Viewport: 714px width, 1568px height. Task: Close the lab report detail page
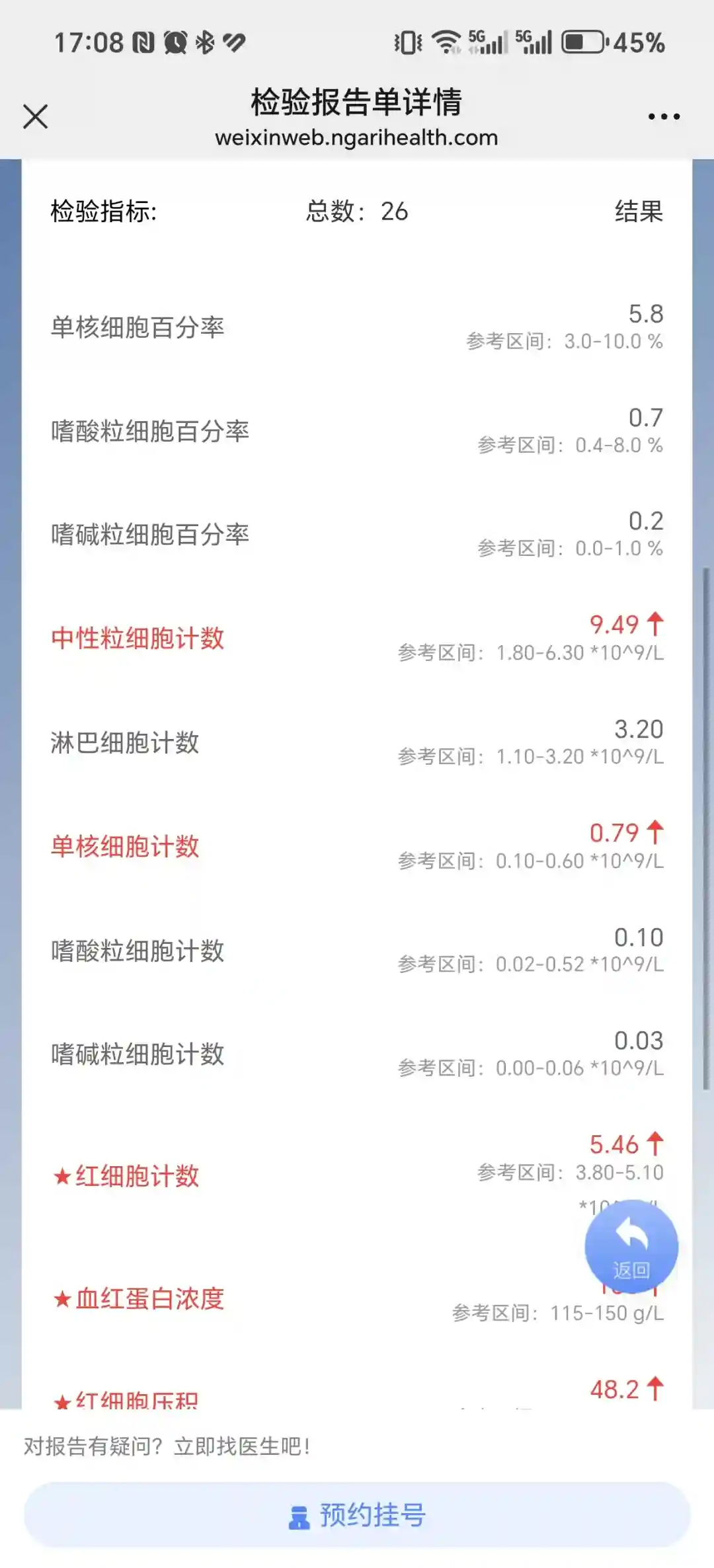[x=36, y=117]
